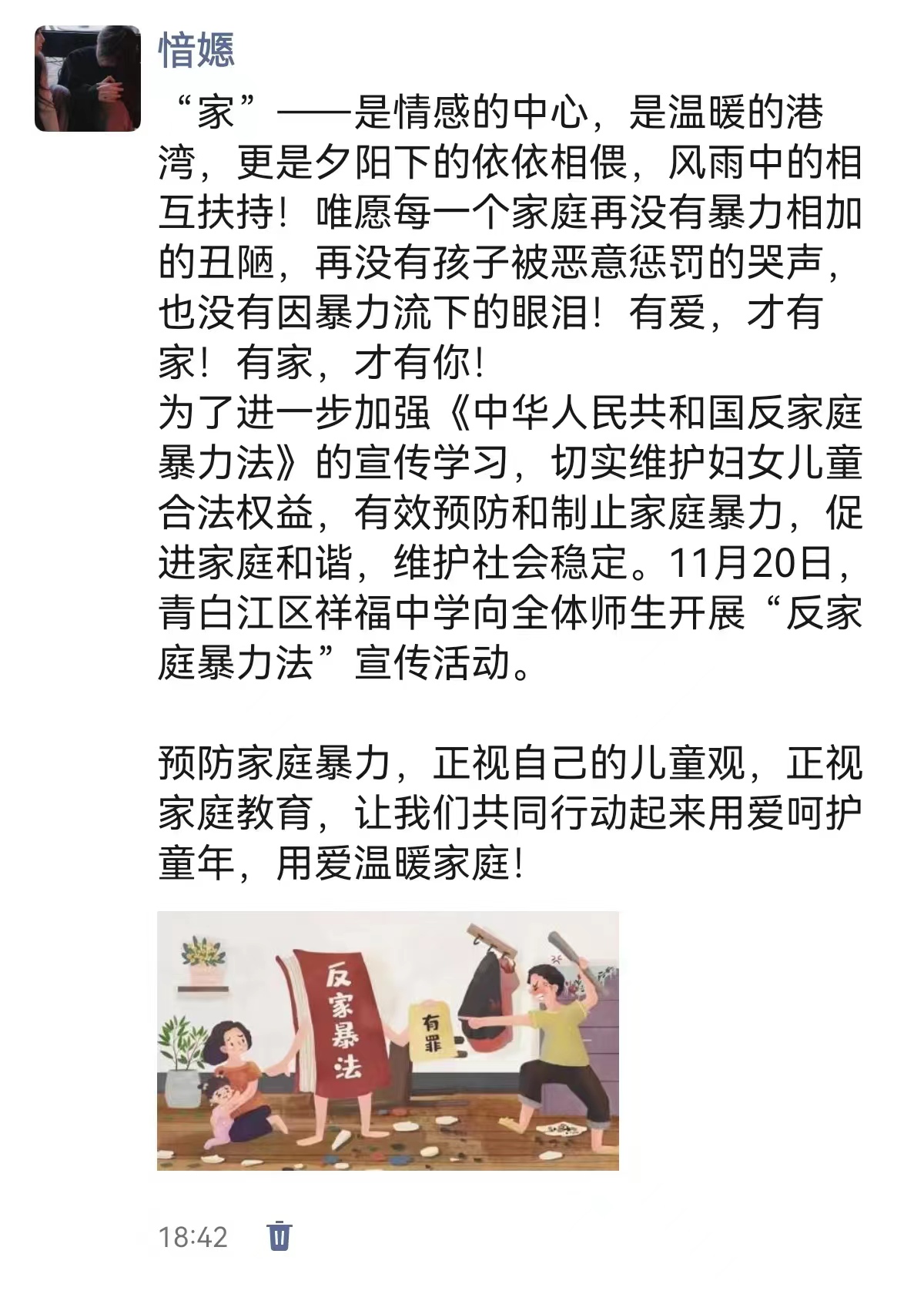
Task: Open 愔嫕's profile avatar
Action: [x=88, y=78]
